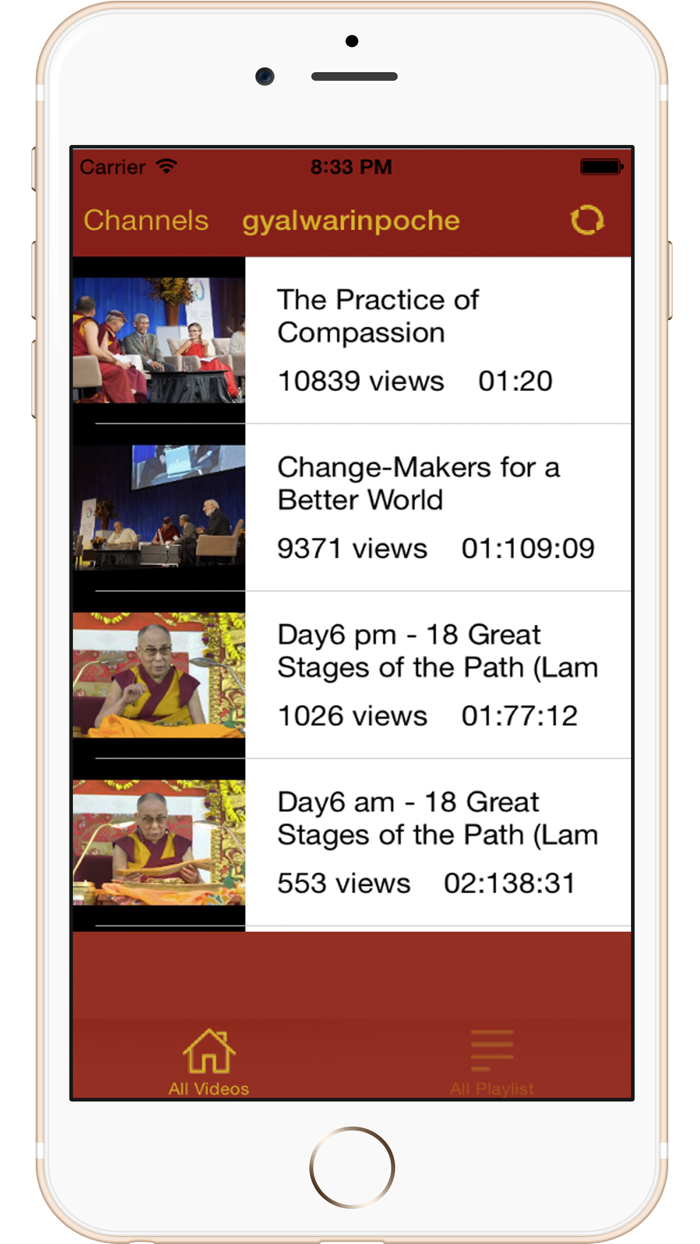Switch to the All Videos tab
The width and height of the screenshot is (700, 1244).
[x=209, y=1062]
